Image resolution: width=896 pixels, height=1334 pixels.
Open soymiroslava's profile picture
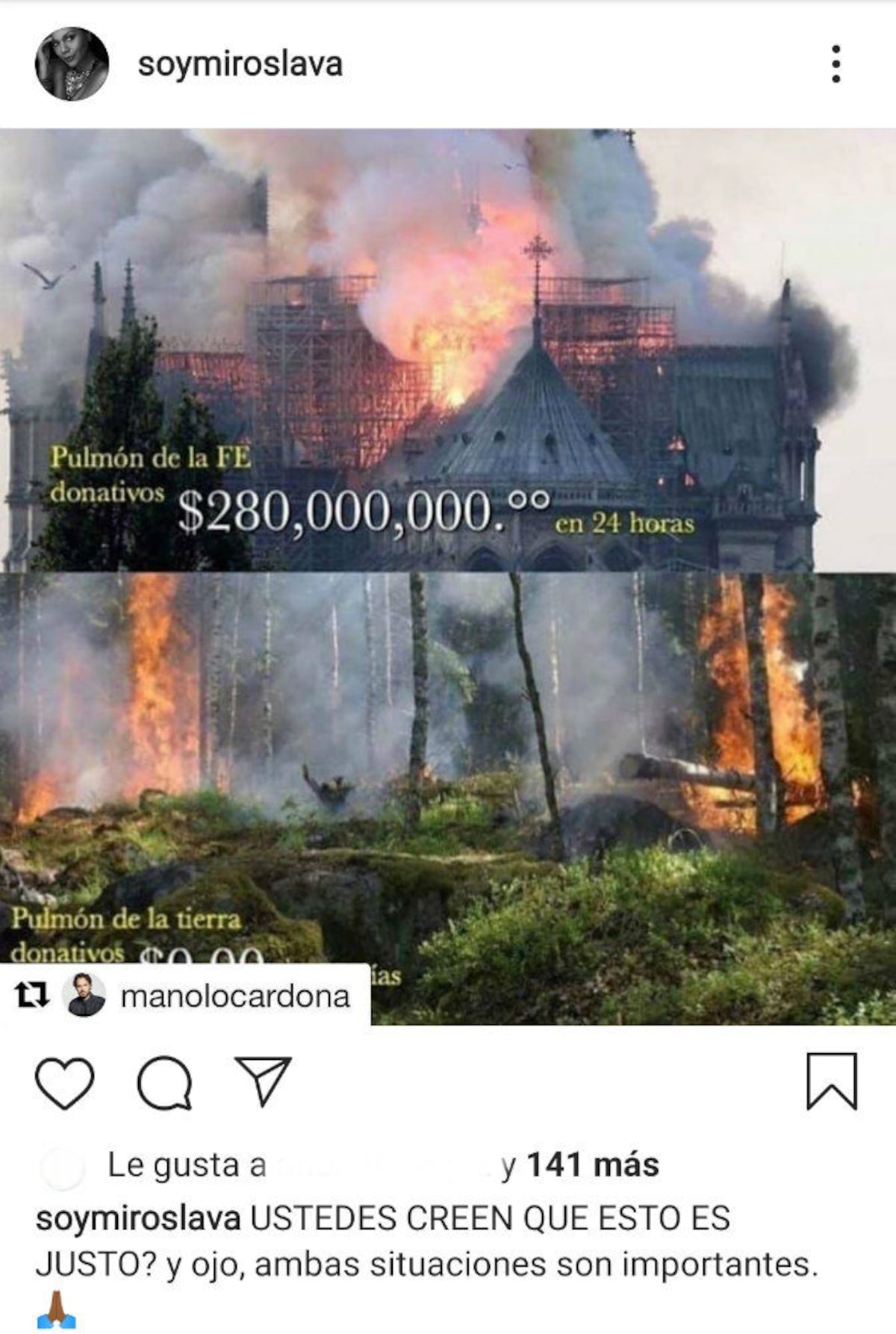coord(72,63)
